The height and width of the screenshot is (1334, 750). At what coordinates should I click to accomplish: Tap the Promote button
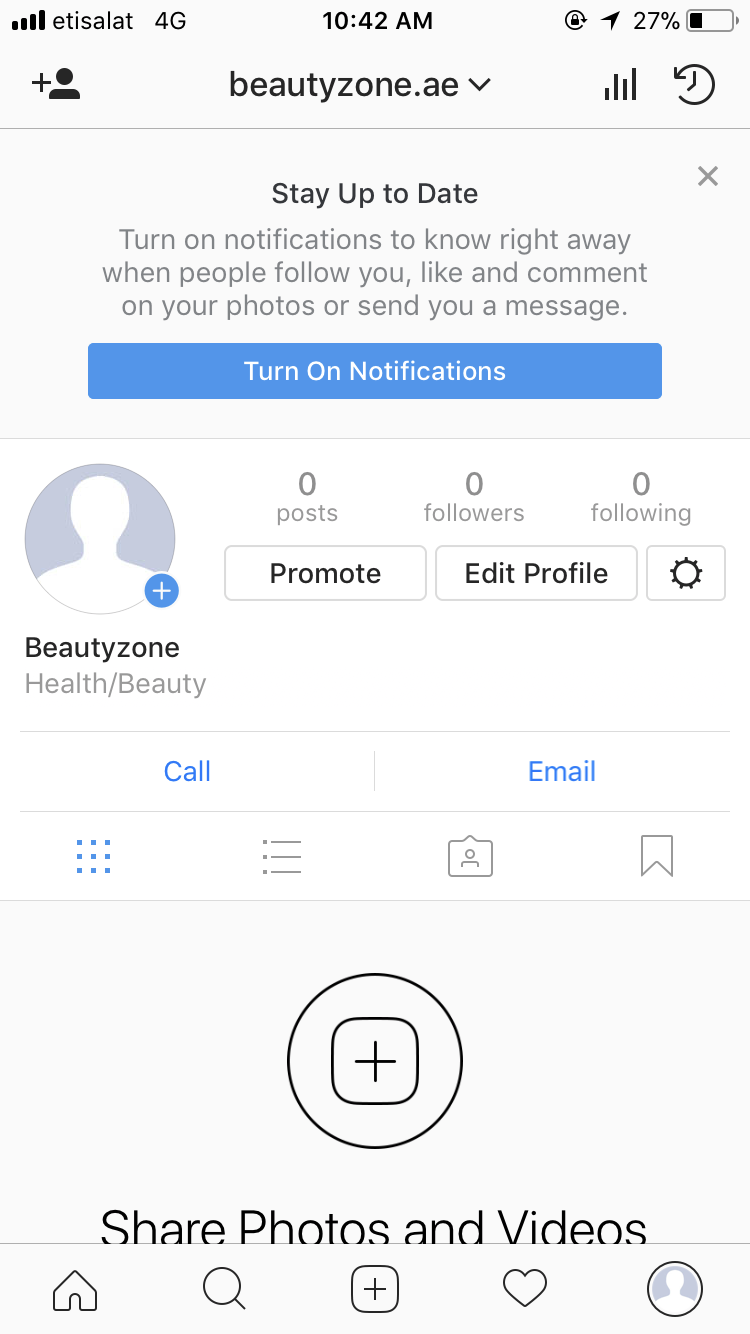(325, 573)
